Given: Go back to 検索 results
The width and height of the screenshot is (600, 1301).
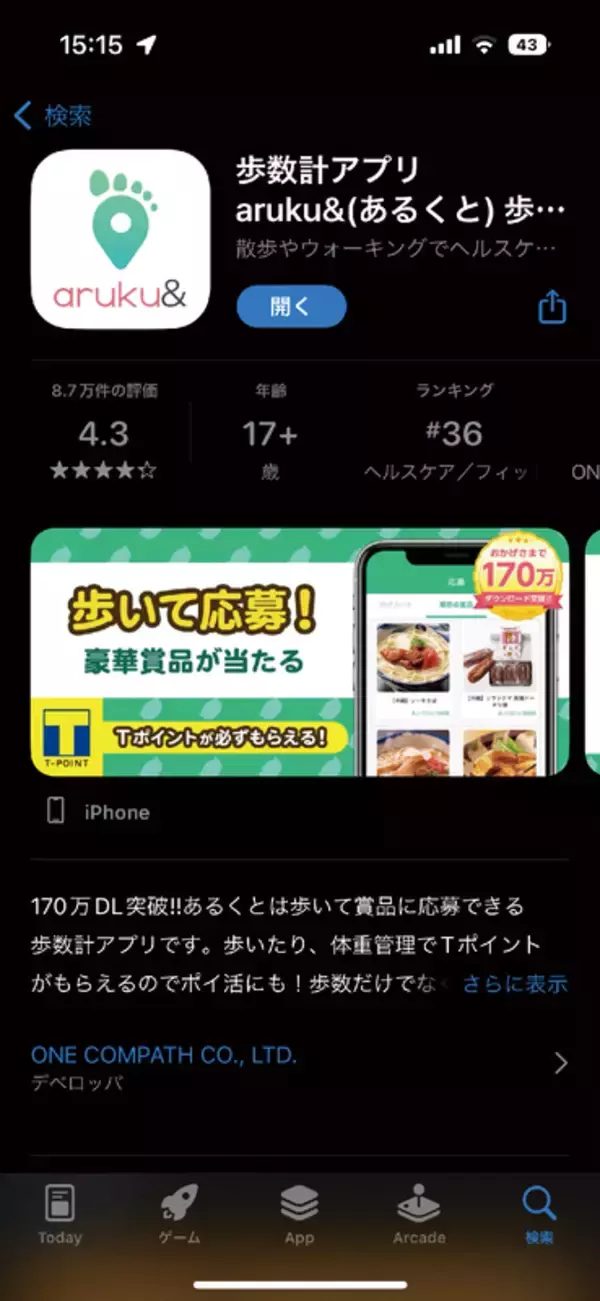Looking at the screenshot, I should coord(53,116).
